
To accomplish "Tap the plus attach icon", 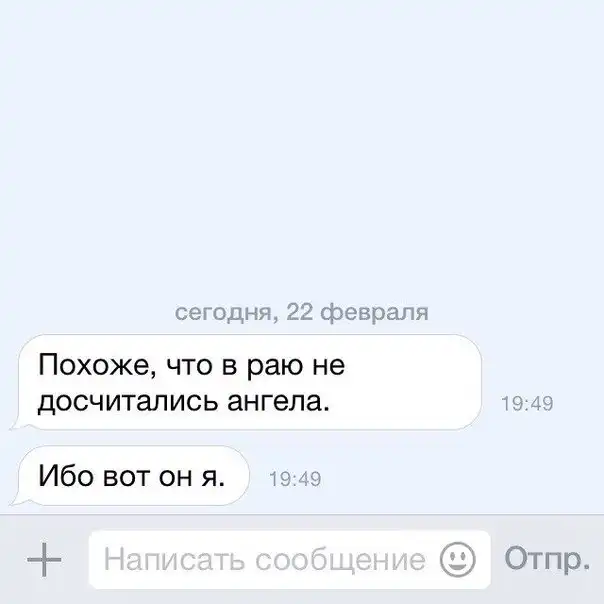I will point(43,559).
